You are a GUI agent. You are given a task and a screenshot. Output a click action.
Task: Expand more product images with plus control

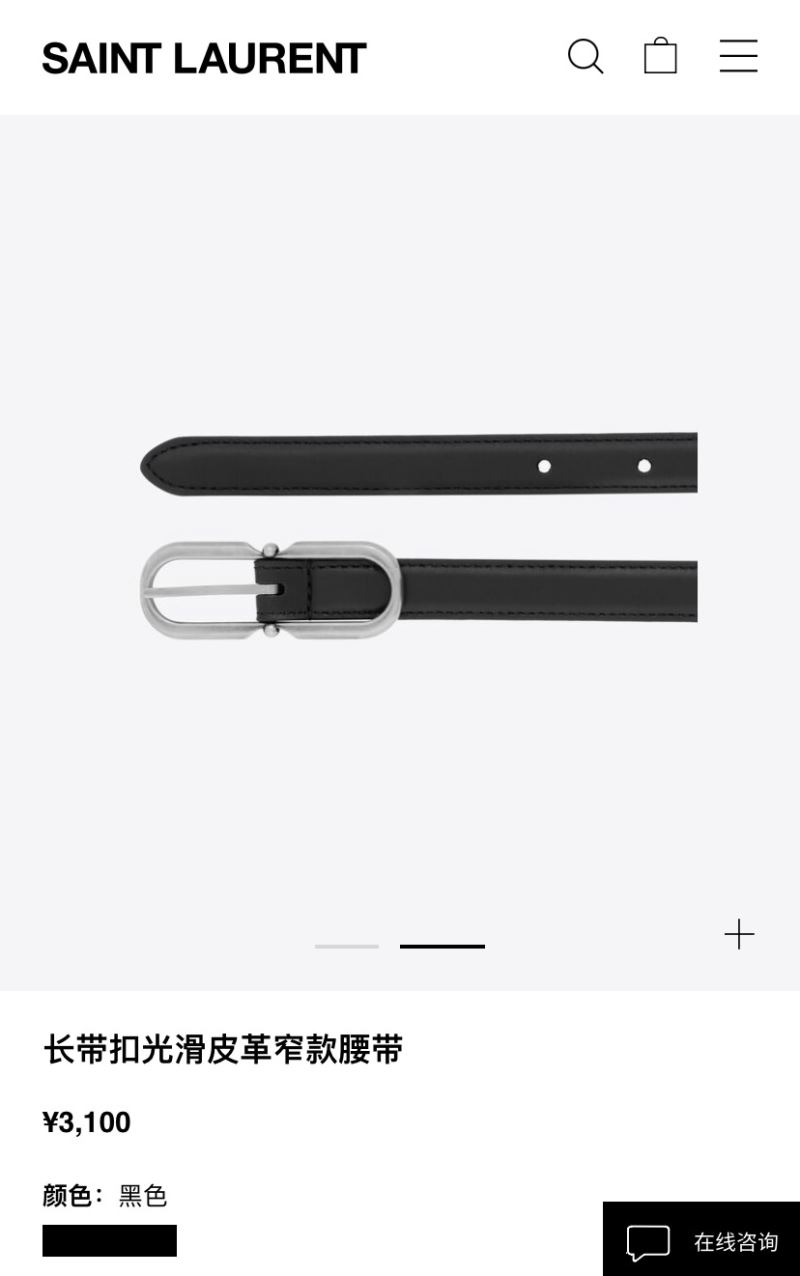point(738,935)
